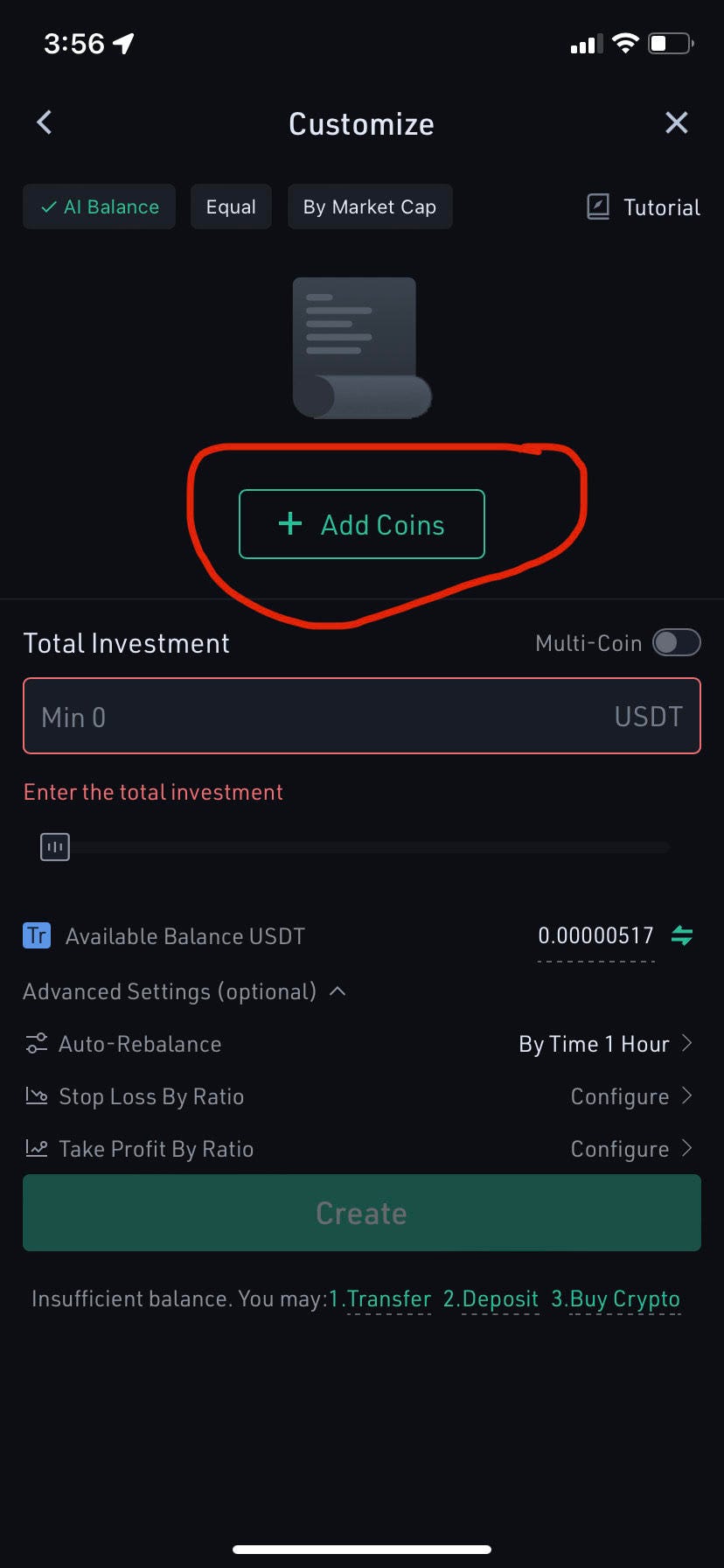Screen dimensions: 724x1568
Task: Switch to Equal allocation
Action: tap(231, 206)
